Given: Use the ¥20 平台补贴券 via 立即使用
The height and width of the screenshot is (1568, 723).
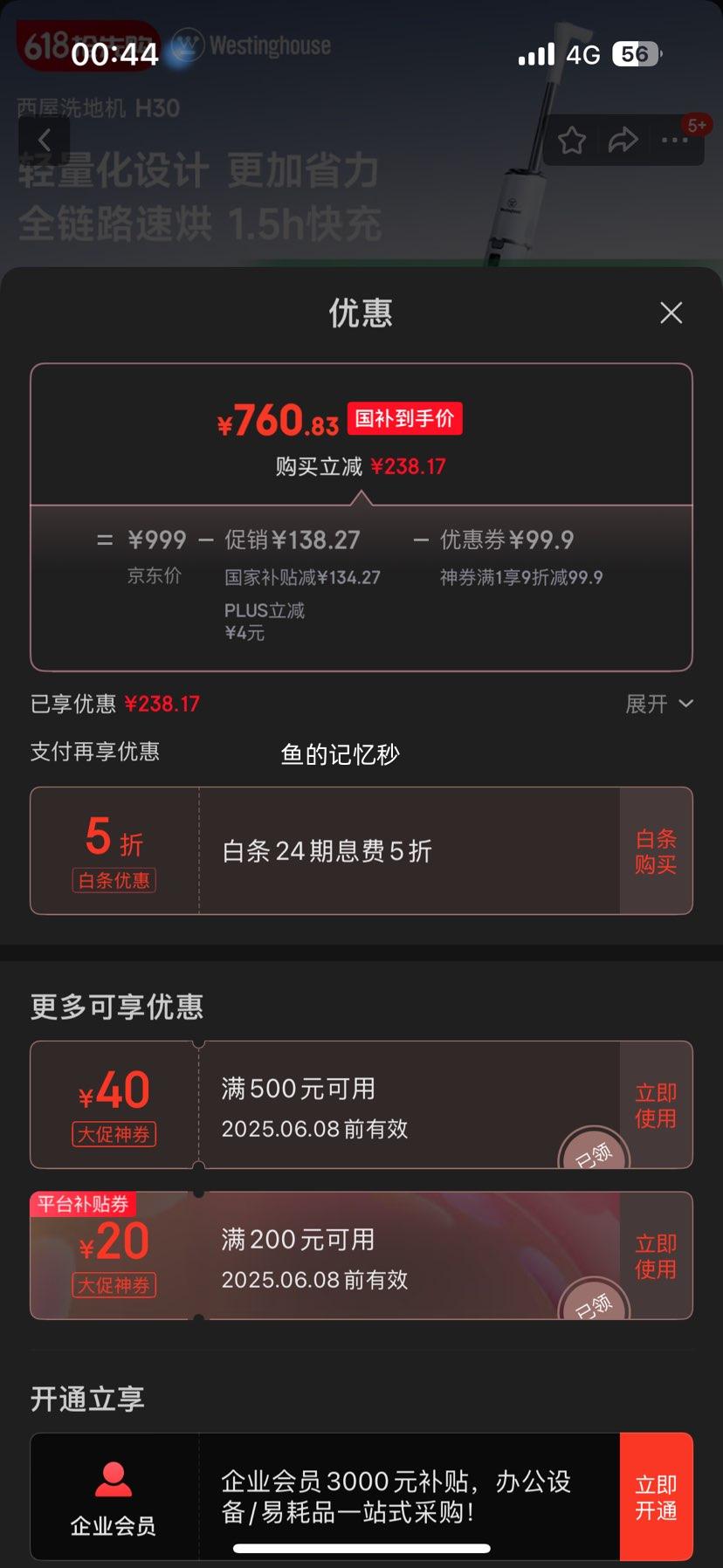Looking at the screenshot, I should coord(656,1256).
